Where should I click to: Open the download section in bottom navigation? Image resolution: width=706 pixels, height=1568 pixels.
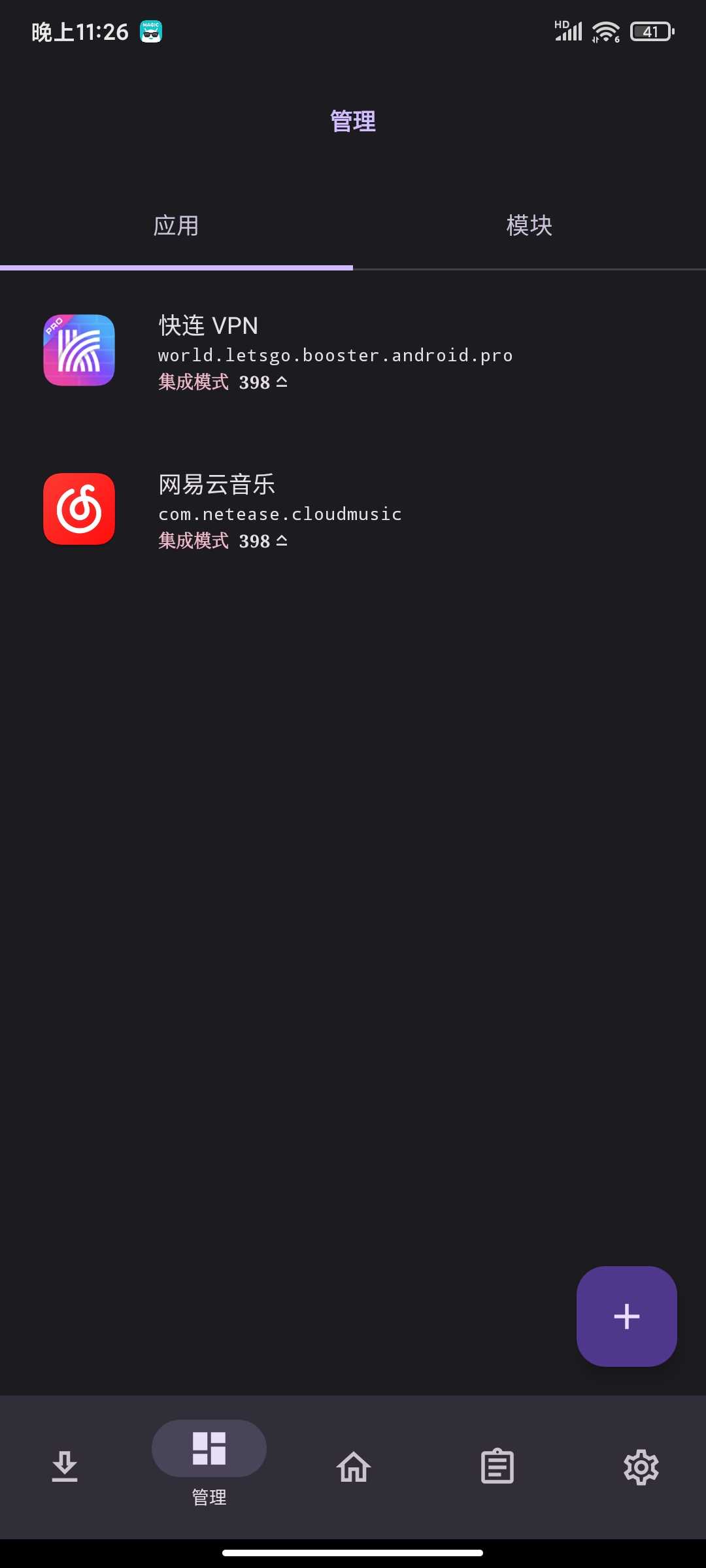(65, 1466)
